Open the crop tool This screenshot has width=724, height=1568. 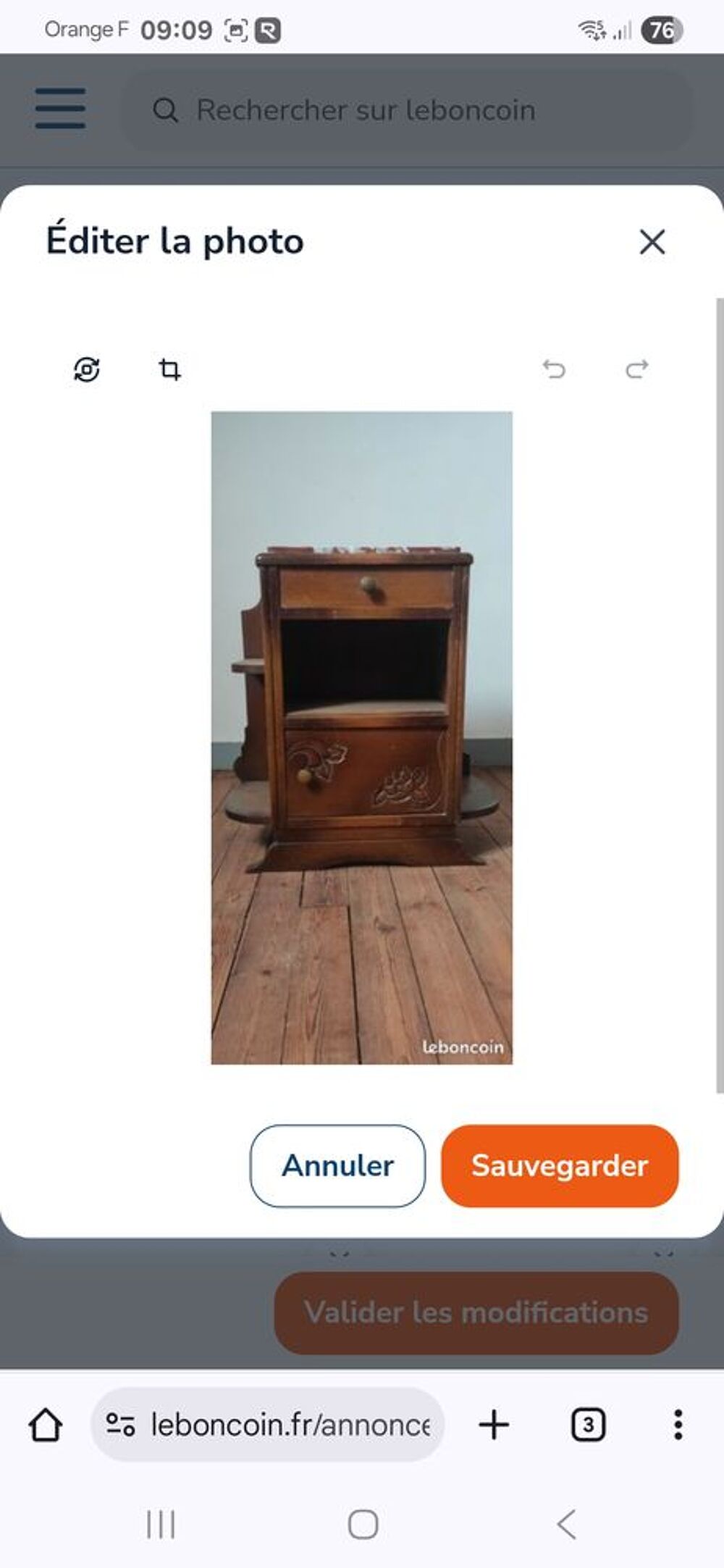(x=169, y=370)
